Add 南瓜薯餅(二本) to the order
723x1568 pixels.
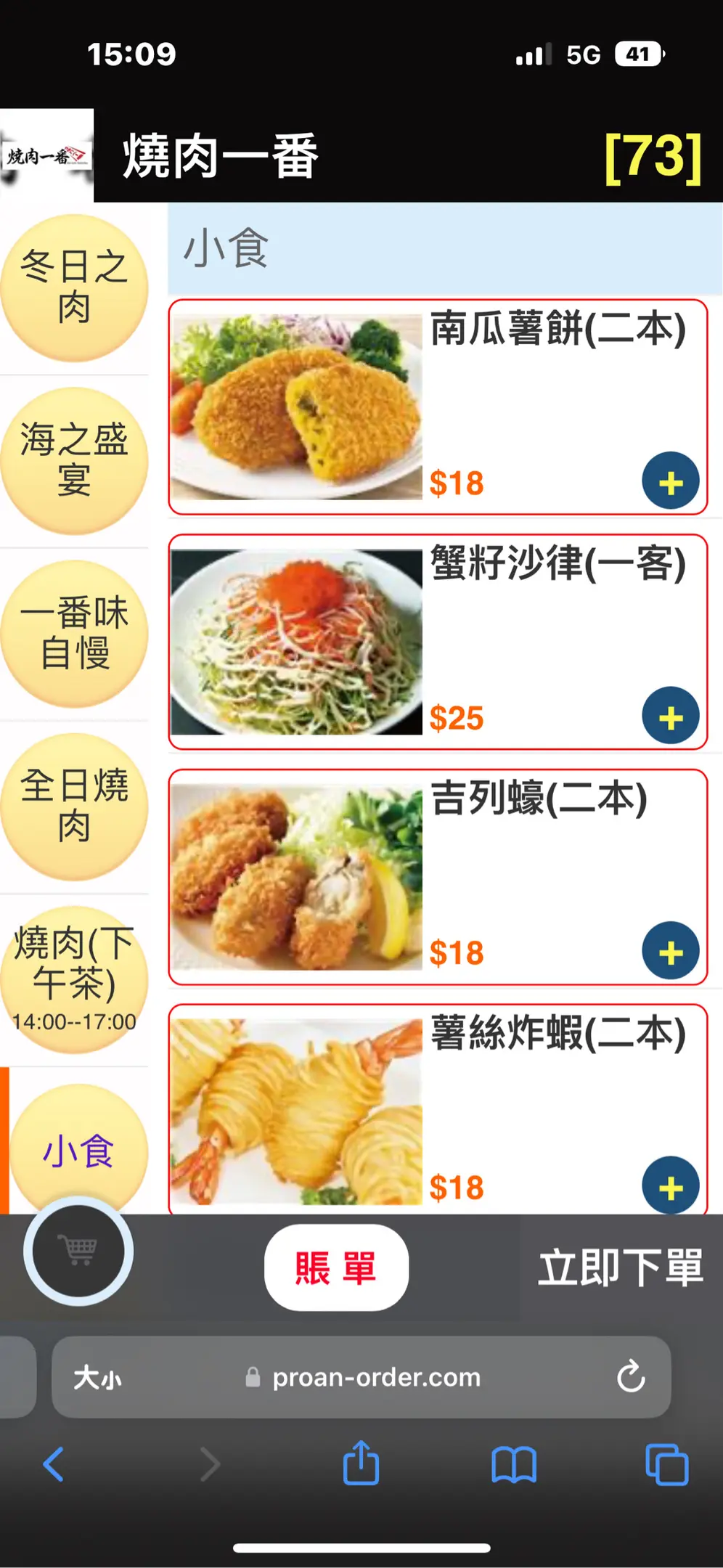click(x=670, y=481)
